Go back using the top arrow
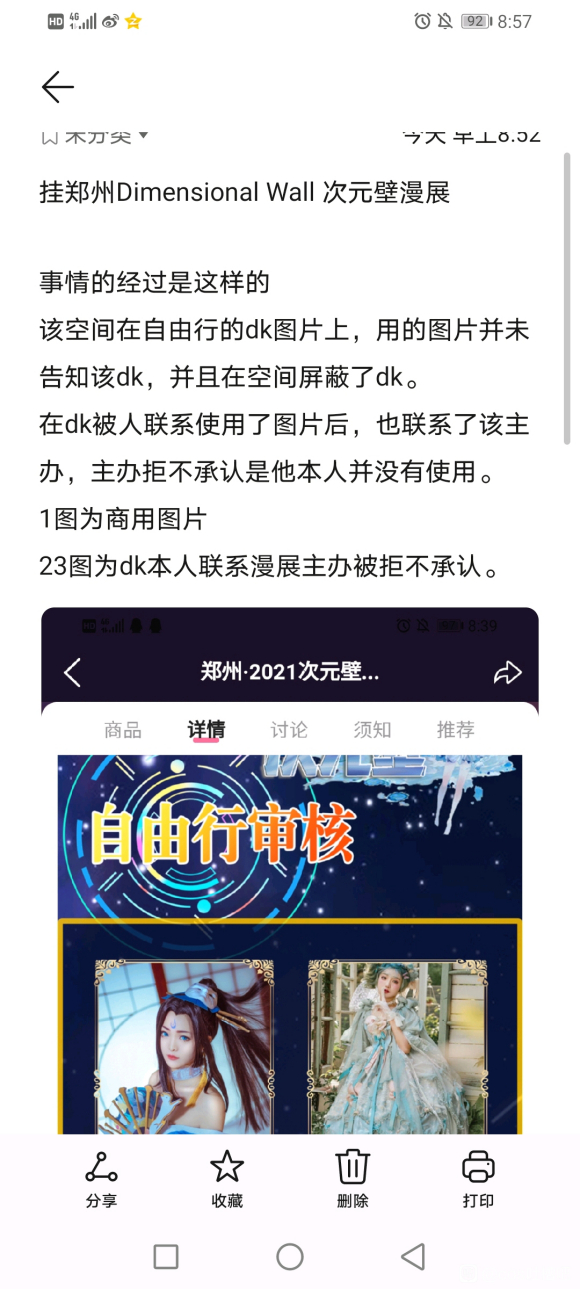Viewport: 580px width, 1289px height. pyautogui.click(x=58, y=87)
